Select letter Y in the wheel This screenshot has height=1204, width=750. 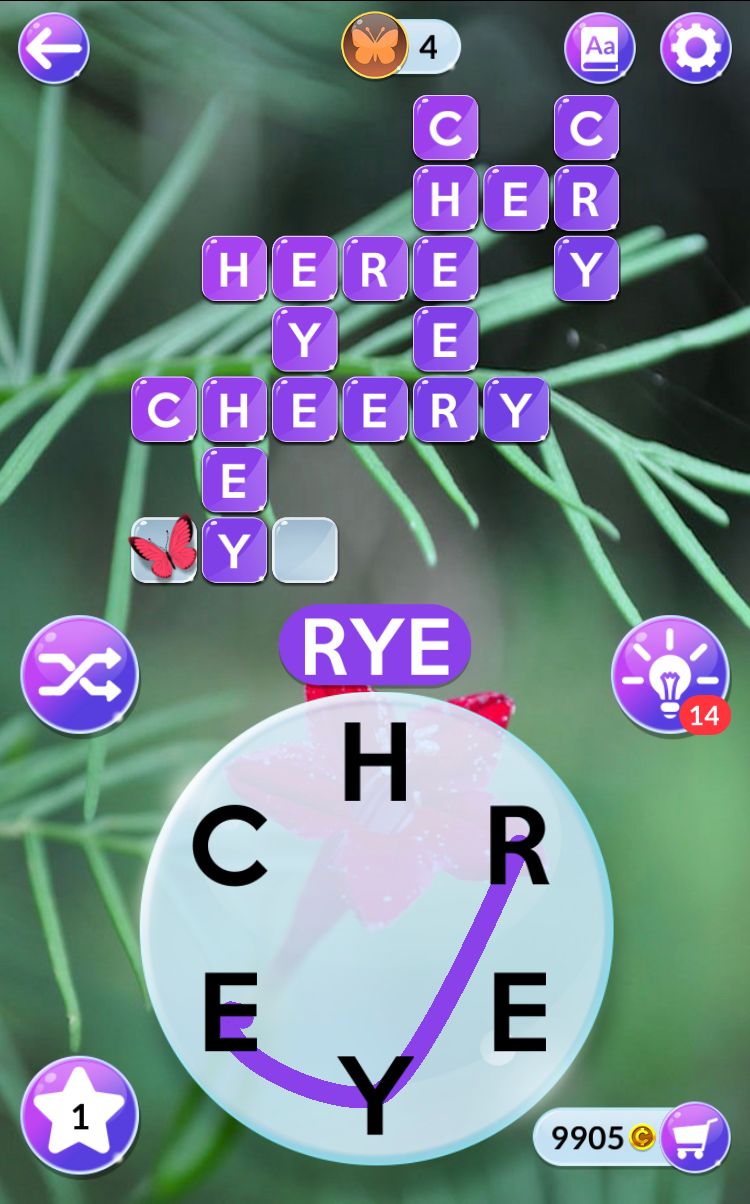pos(374,1095)
